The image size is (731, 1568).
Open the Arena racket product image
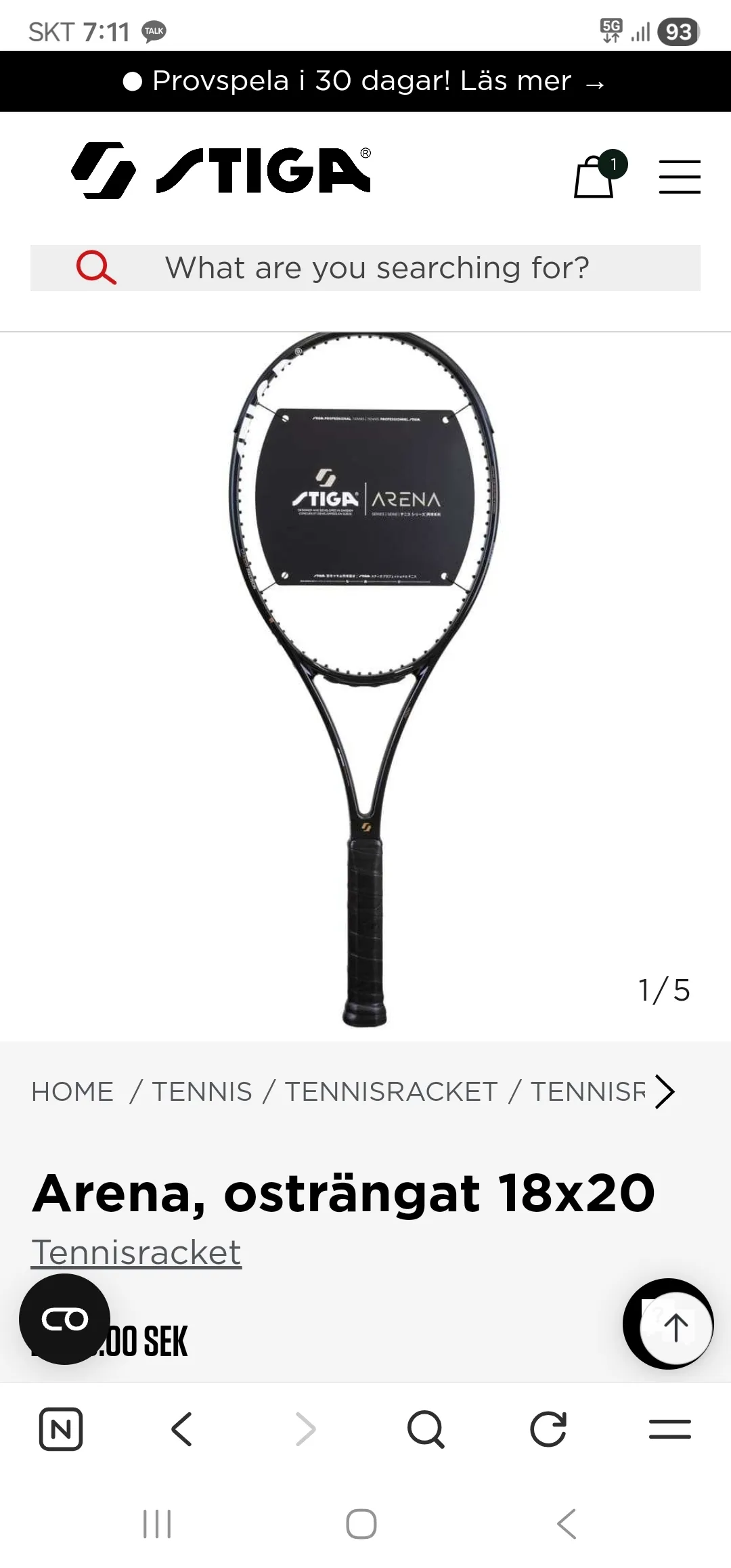tap(365, 680)
